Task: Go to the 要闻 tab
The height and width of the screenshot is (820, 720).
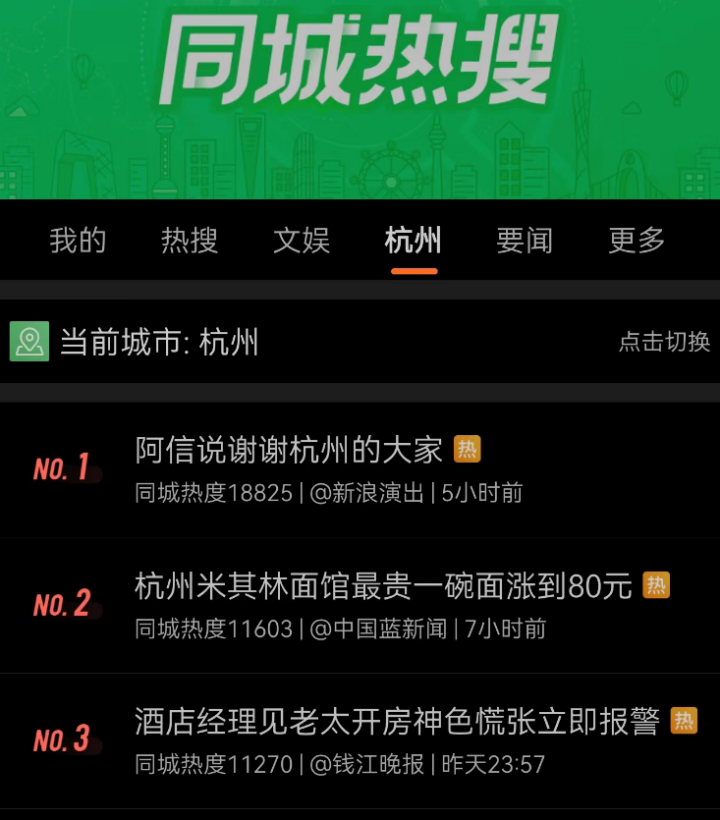Action: (525, 240)
